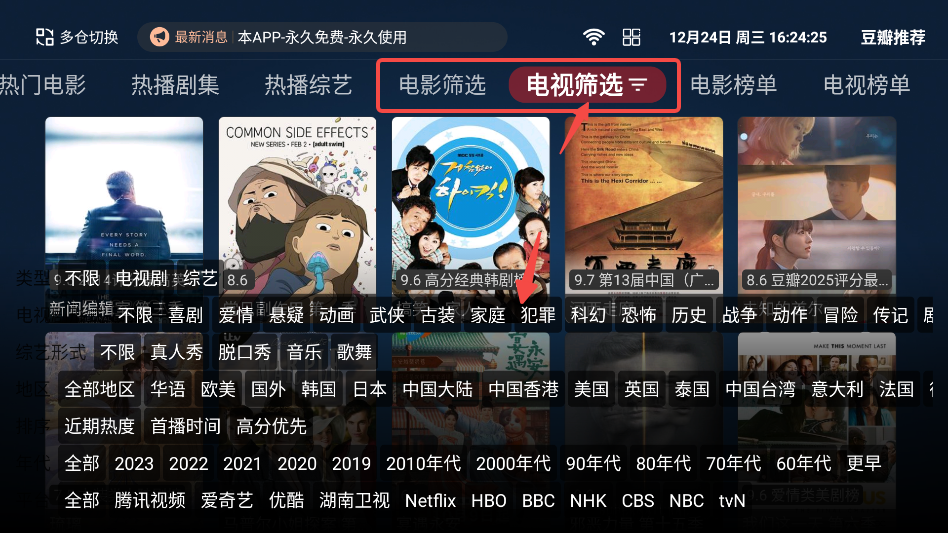Switch to the 电影榜单 tab
The width and height of the screenshot is (948, 533).
tap(733, 85)
